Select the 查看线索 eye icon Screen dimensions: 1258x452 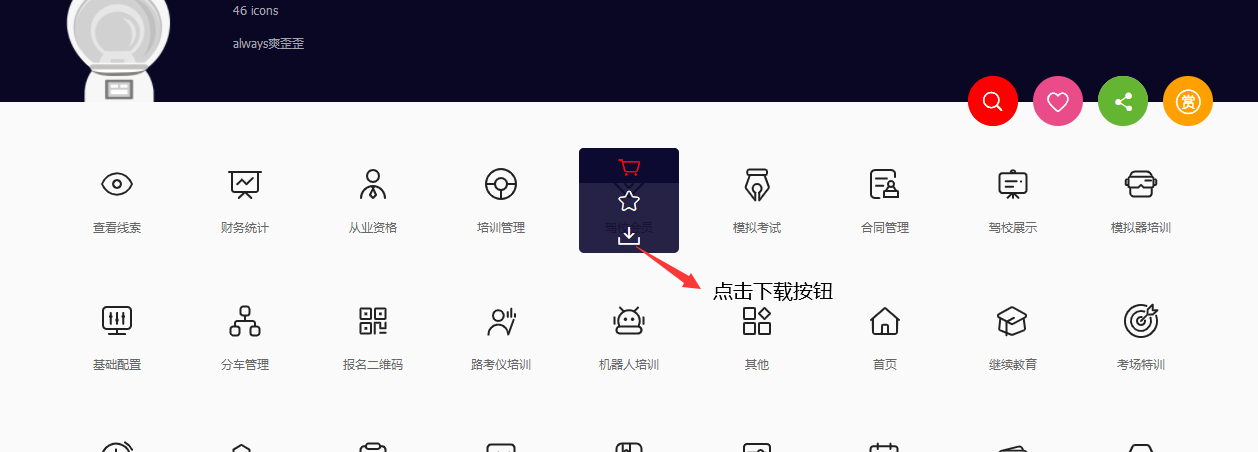(x=117, y=185)
